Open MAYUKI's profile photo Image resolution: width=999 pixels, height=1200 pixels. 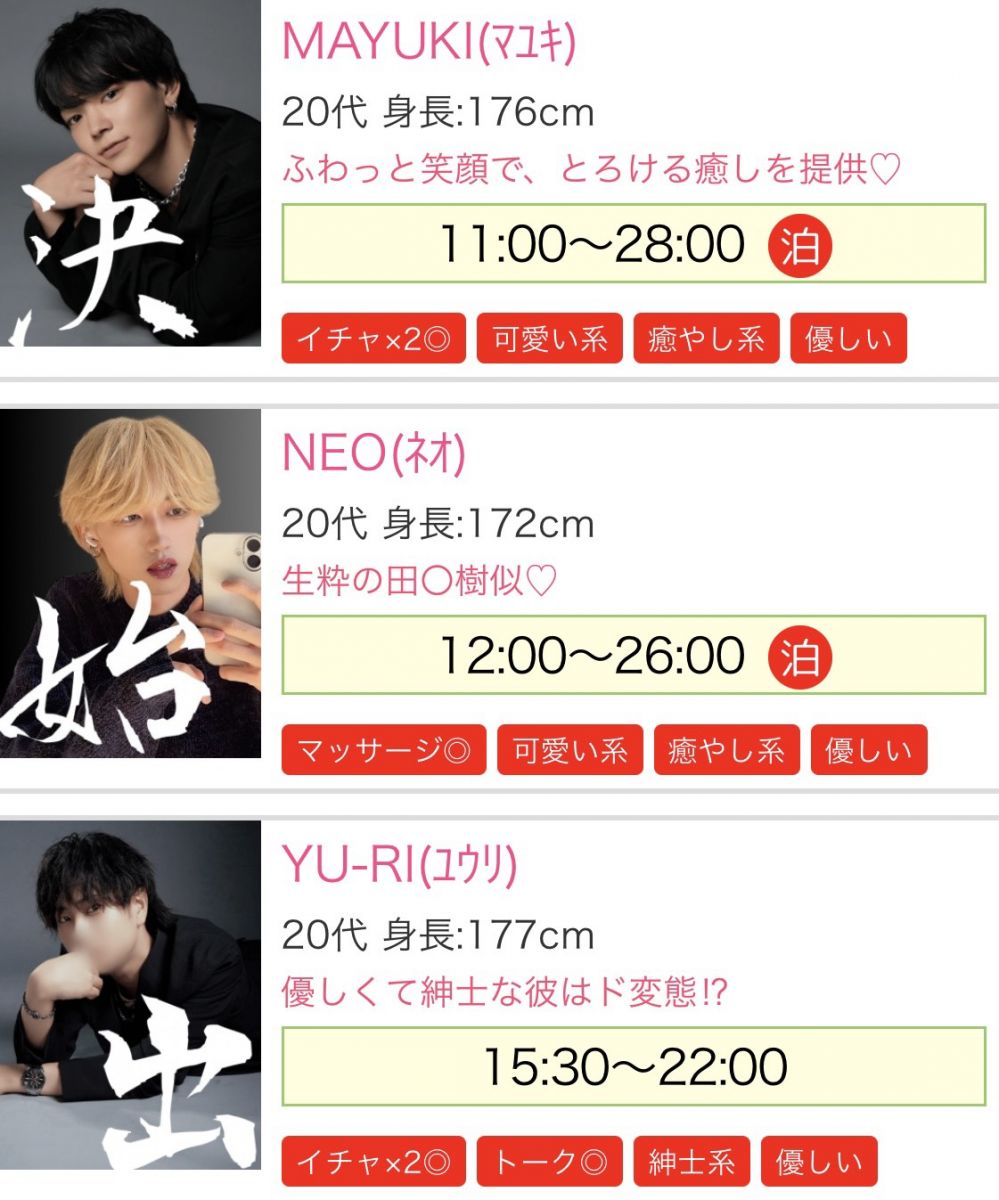click(130, 173)
